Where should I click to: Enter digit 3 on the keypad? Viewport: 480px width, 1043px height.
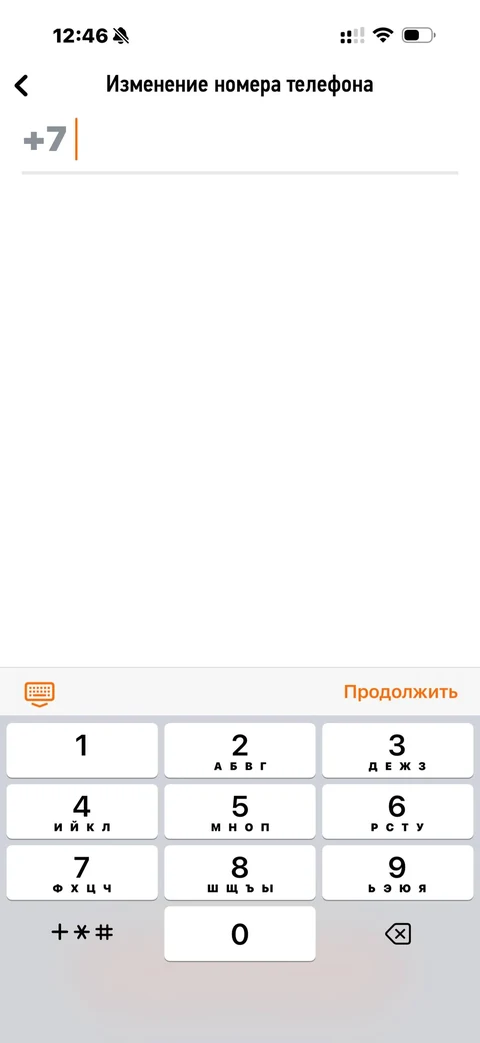point(398,750)
